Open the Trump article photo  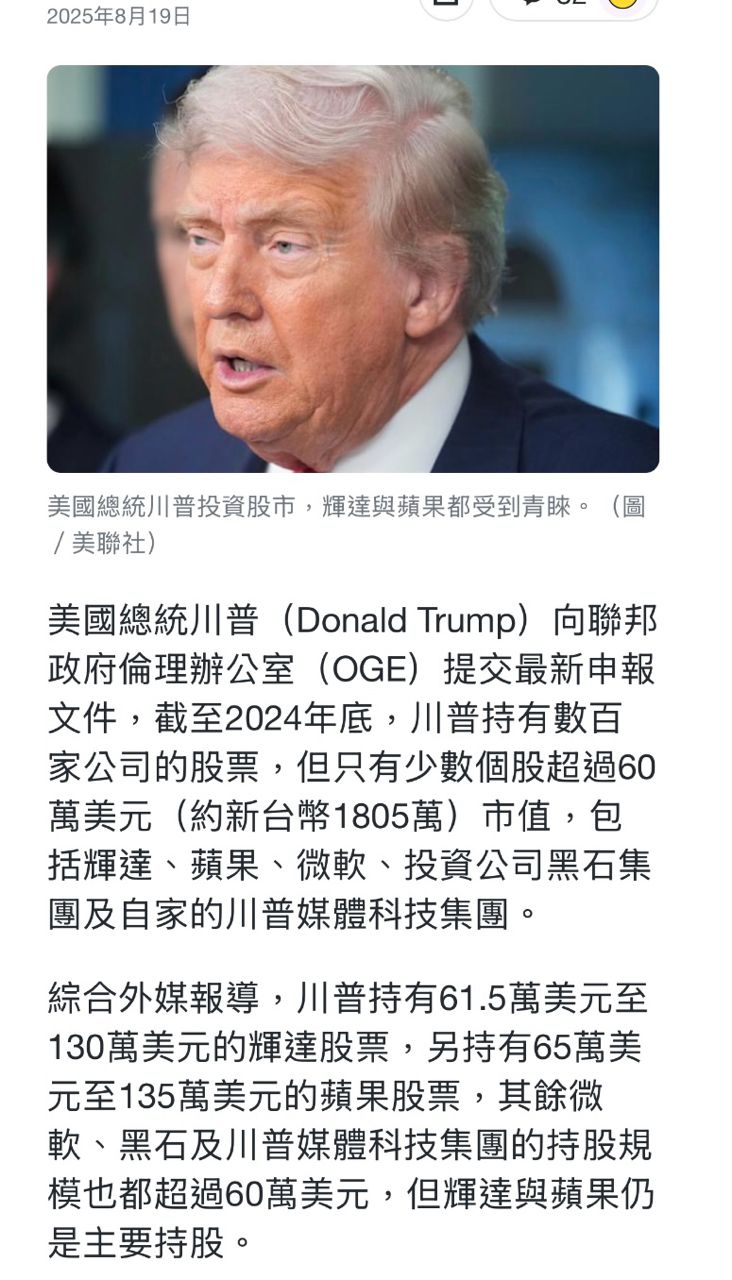[x=352, y=268]
